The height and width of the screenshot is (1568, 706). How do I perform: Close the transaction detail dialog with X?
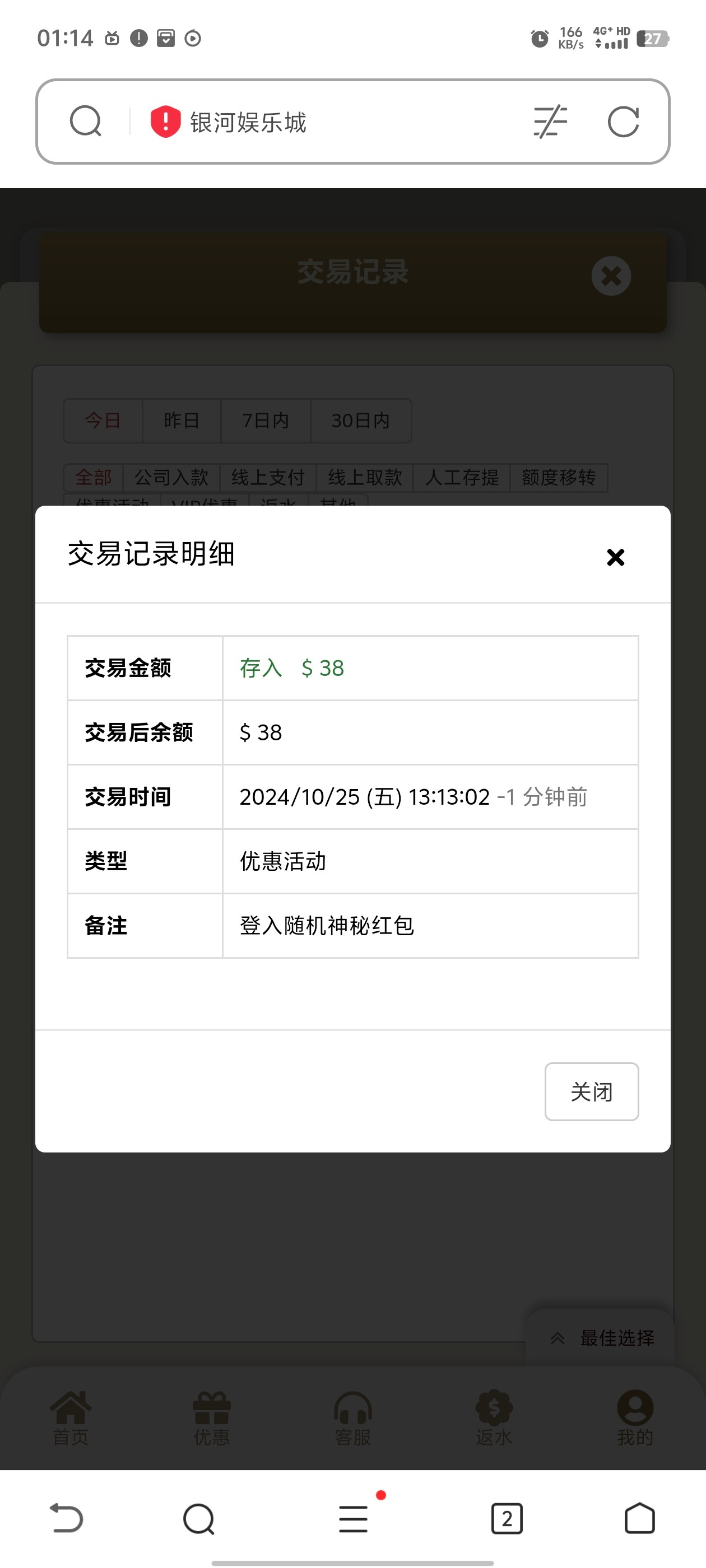coord(615,556)
